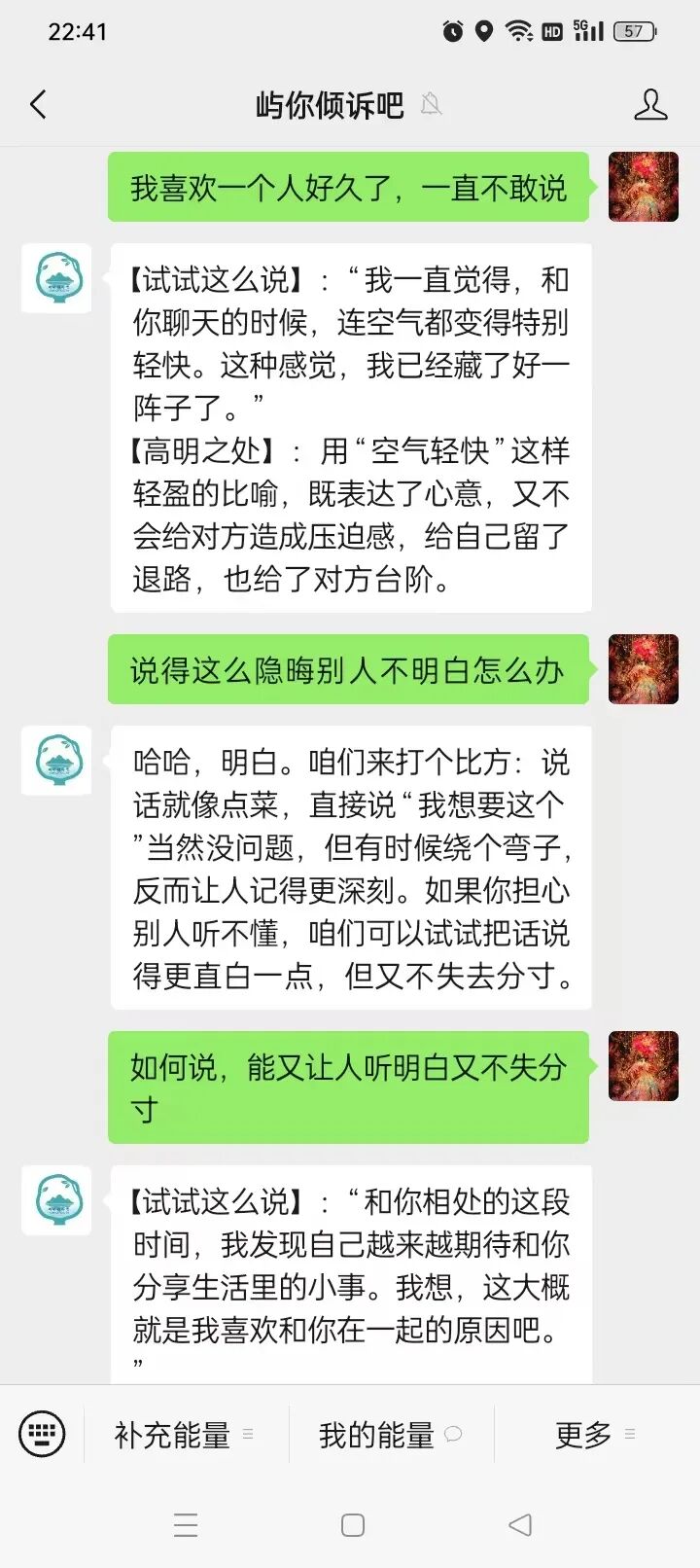This screenshot has height=1568, width=700.
Task: Tap the location pin icon in the status bar
Action: pyautogui.click(x=484, y=31)
